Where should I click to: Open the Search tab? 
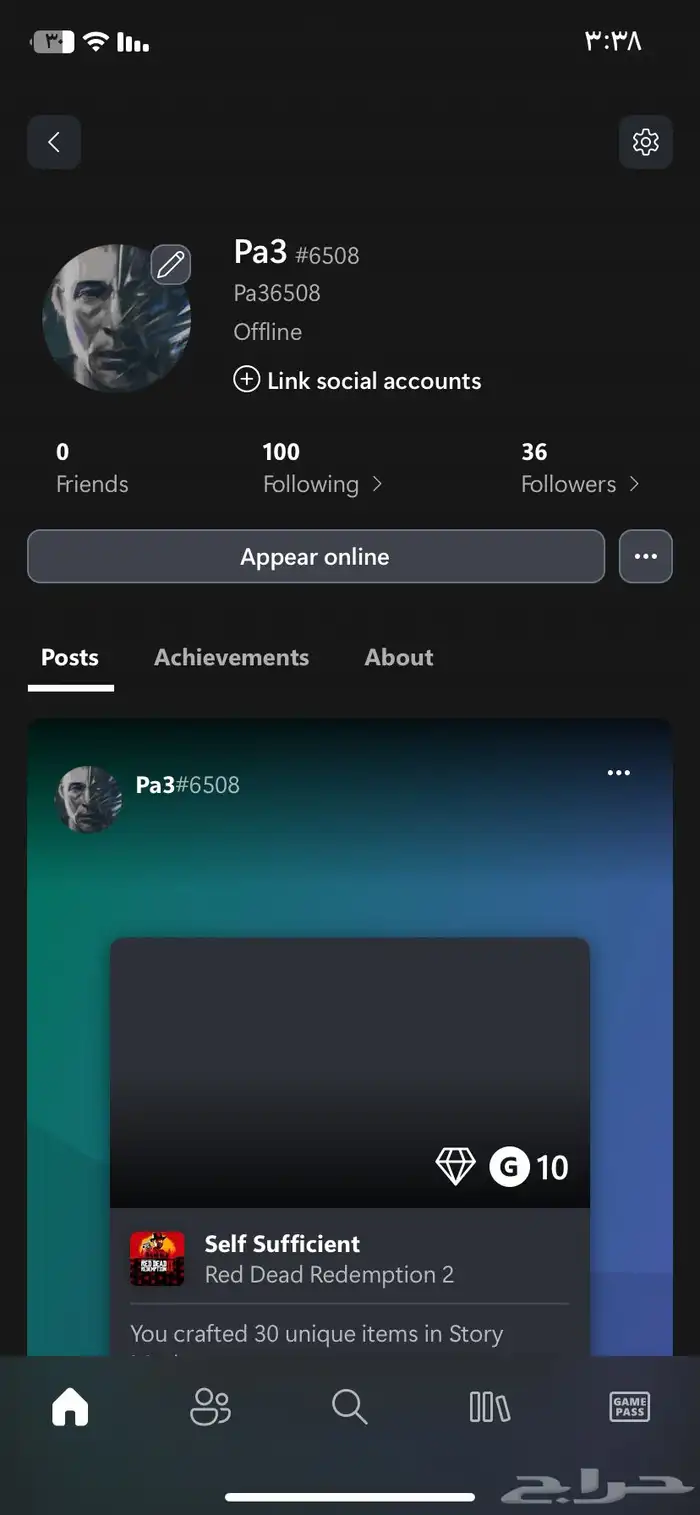point(349,1407)
